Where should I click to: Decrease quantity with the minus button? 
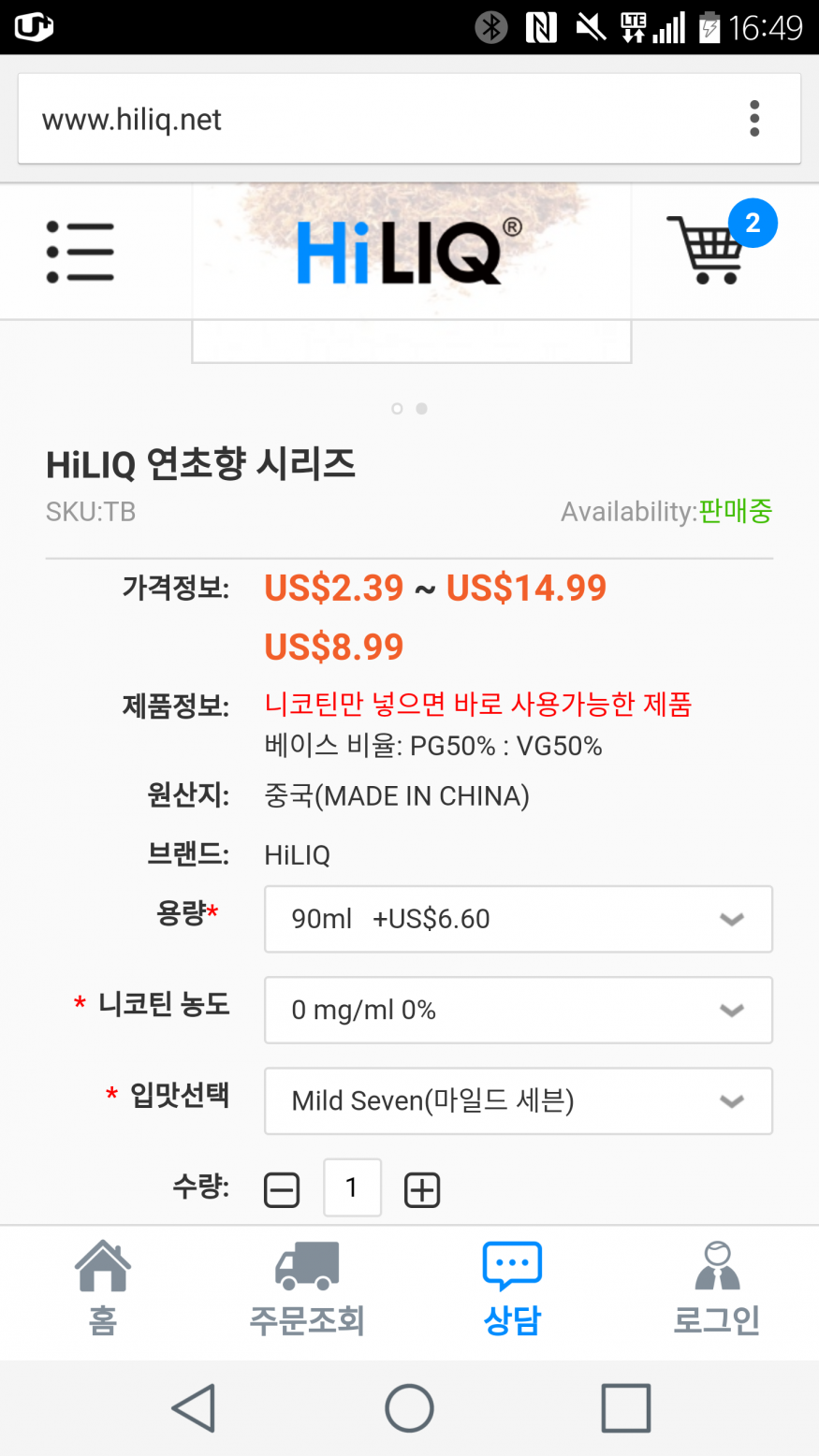(282, 1190)
